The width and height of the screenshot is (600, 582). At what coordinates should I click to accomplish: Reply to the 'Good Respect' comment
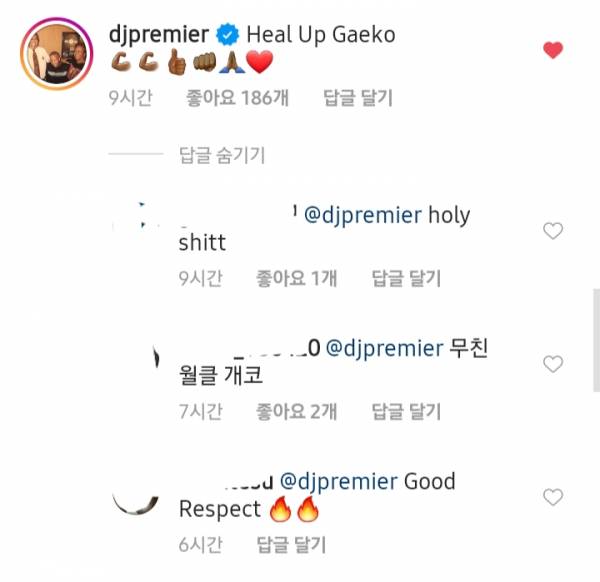click(x=291, y=544)
